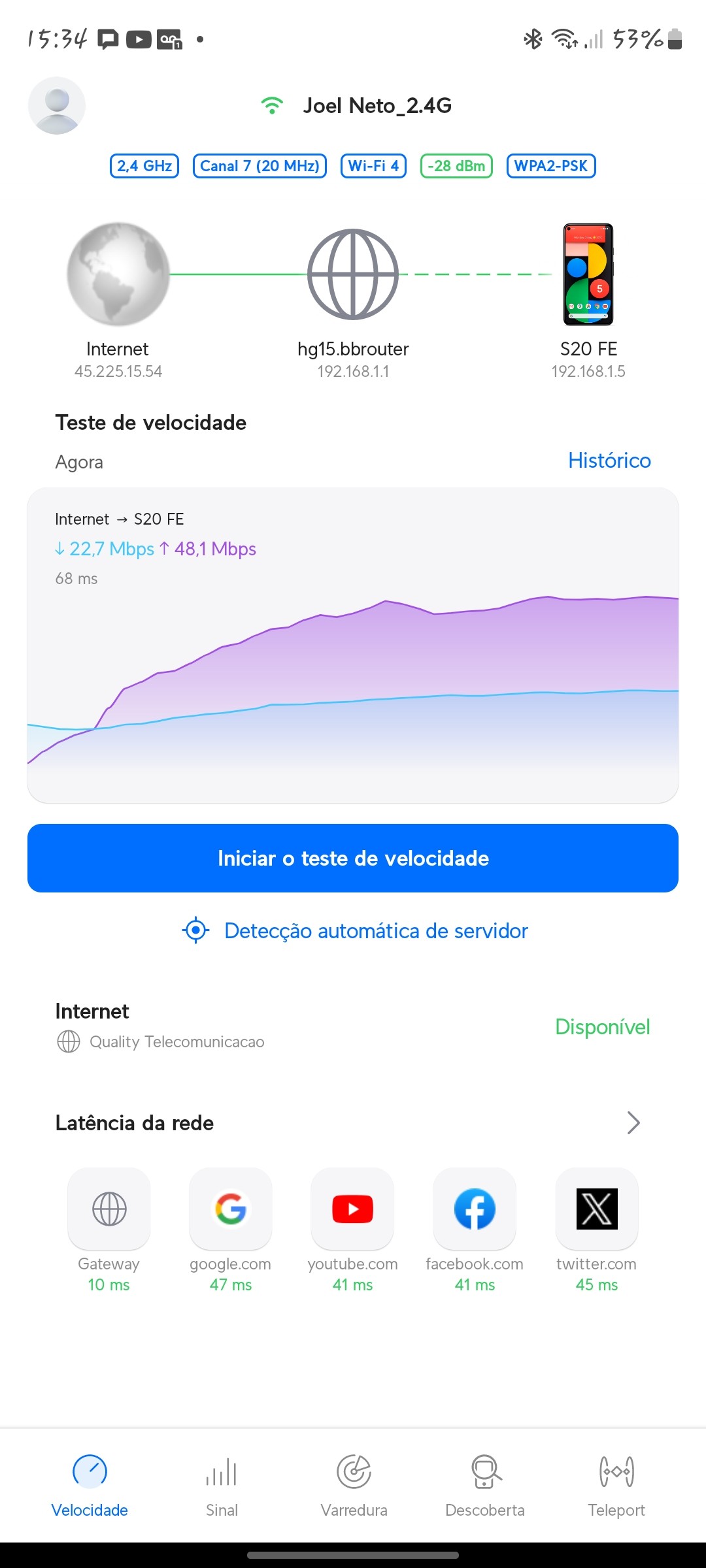706x1568 pixels.
Task: Open the profile avatar
Action: coord(57,106)
